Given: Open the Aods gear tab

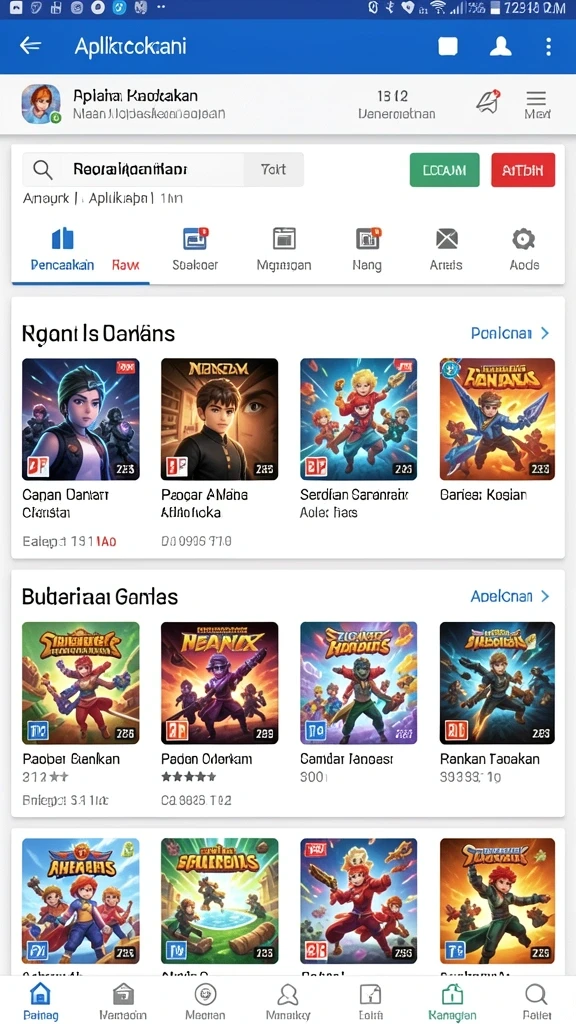Looking at the screenshot, I should pos(524,250).
